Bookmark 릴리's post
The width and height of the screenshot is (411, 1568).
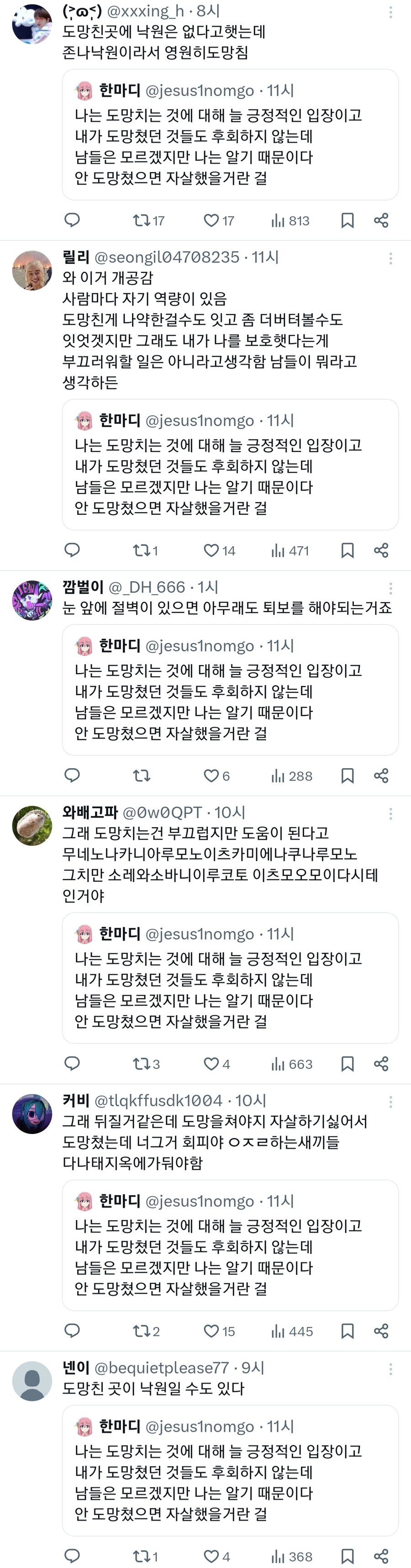point(347,550)
